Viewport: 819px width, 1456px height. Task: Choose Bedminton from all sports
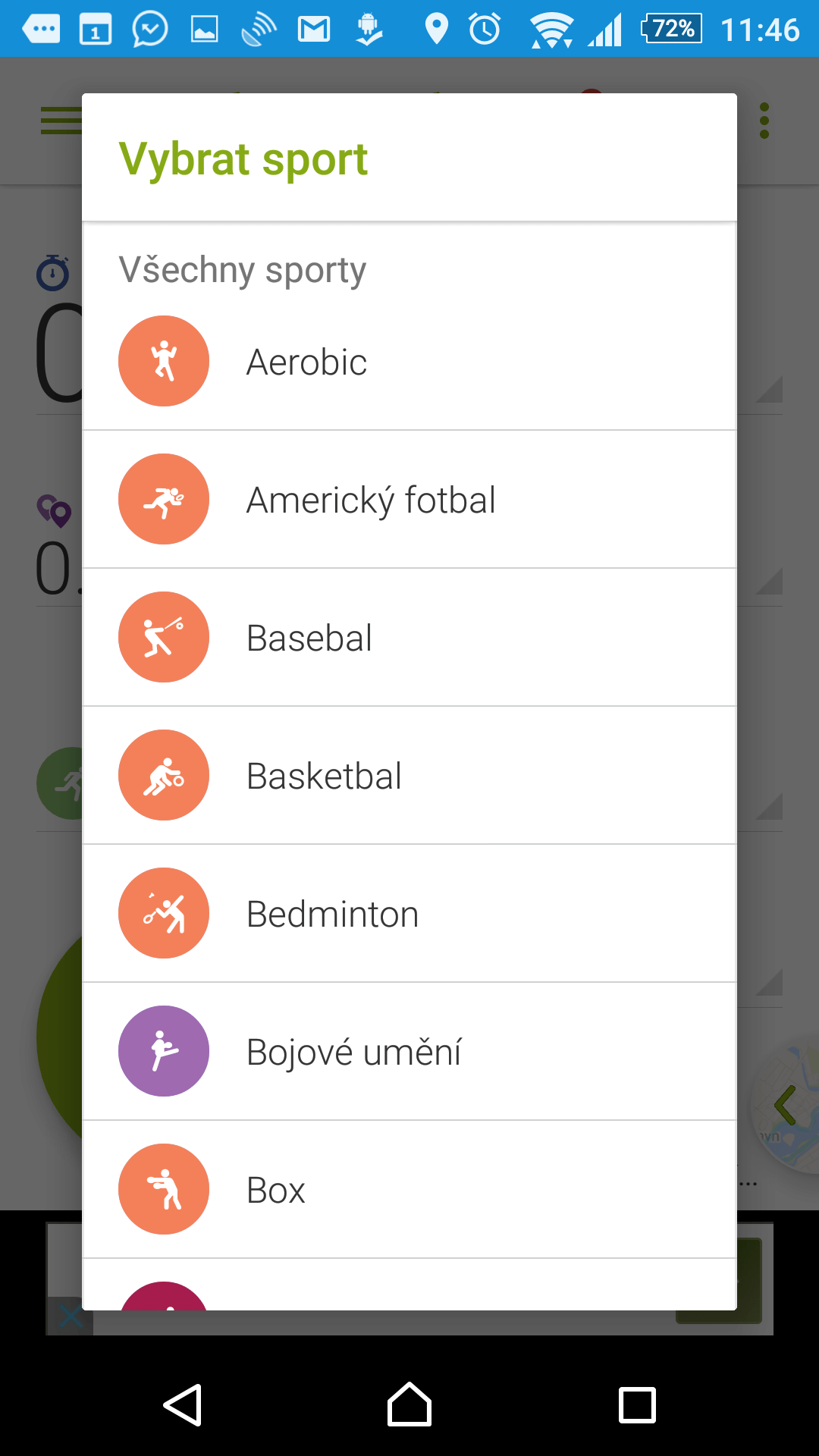coord(409,914)
